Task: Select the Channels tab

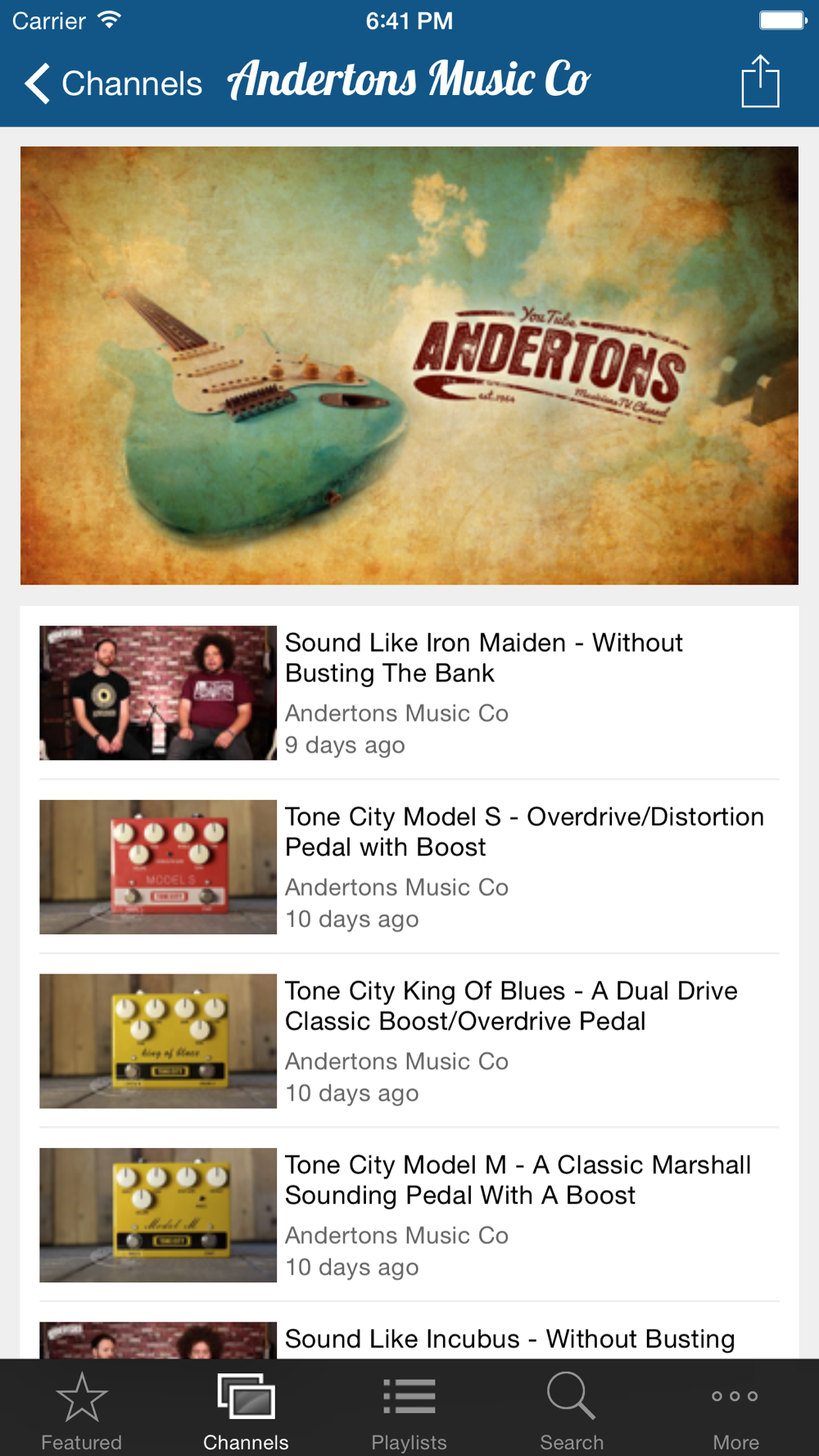Action: 246,1411
